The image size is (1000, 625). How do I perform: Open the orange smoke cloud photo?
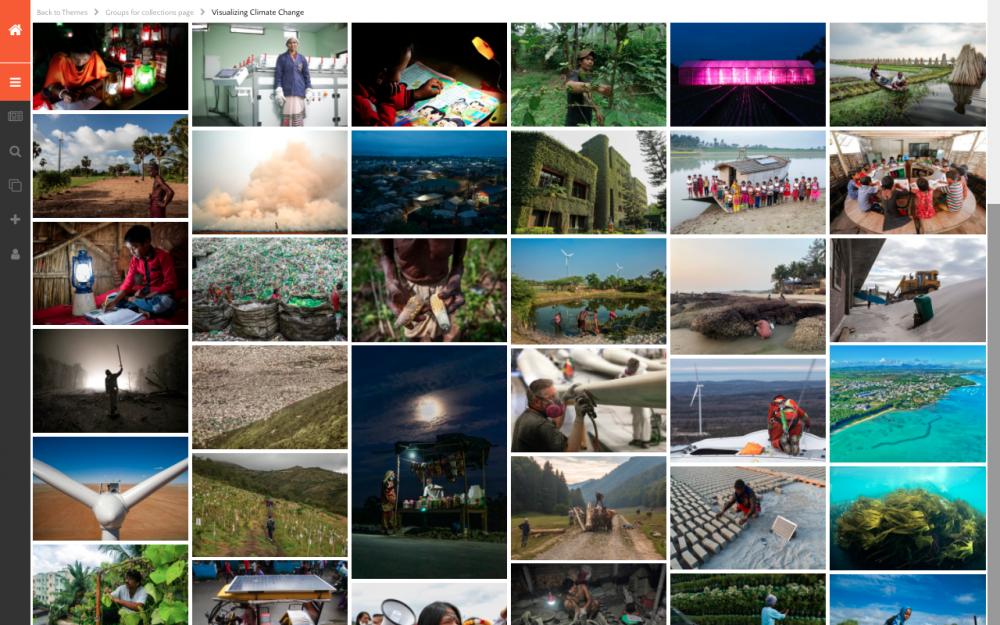[269, 182]
